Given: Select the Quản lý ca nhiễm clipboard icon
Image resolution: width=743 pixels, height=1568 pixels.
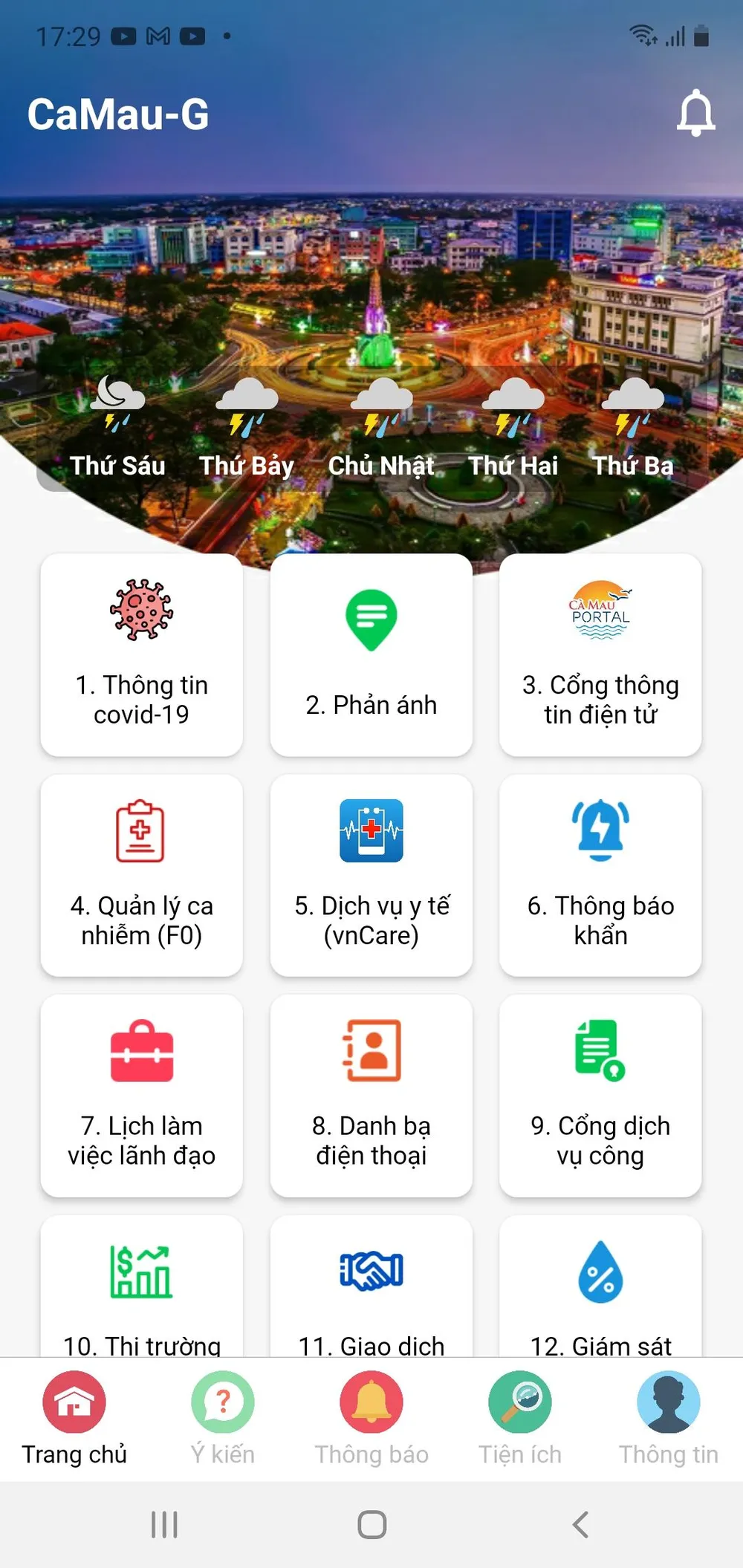Looking at the screenshot, I should pyautogui.click(x=143, y=831).
